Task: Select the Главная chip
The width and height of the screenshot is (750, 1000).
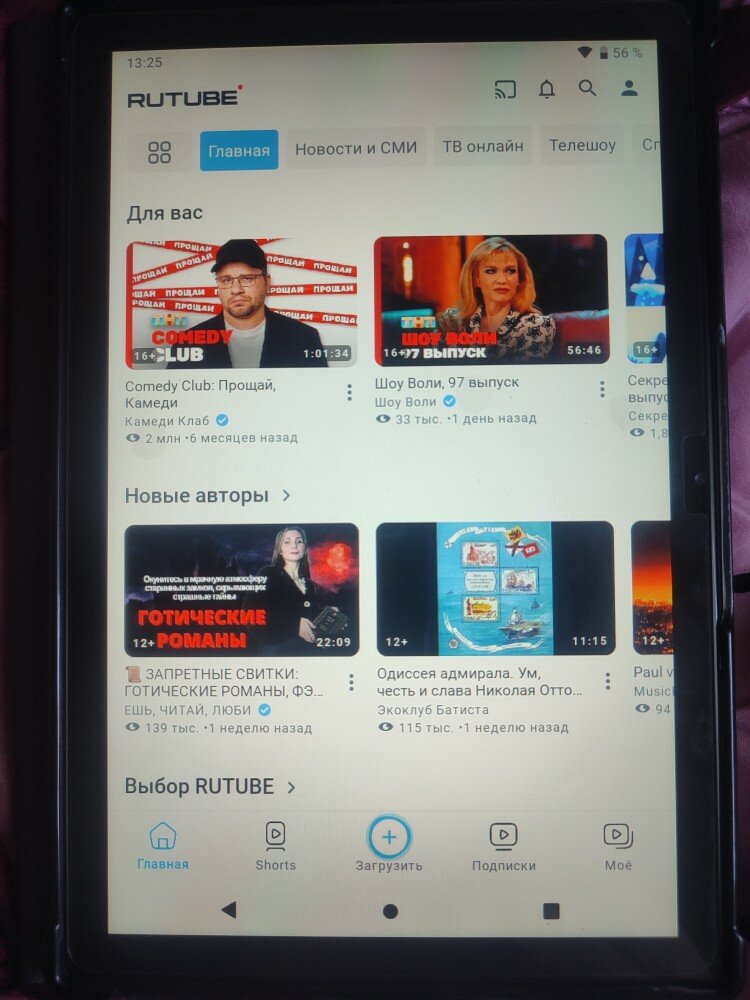Action: 239,151
